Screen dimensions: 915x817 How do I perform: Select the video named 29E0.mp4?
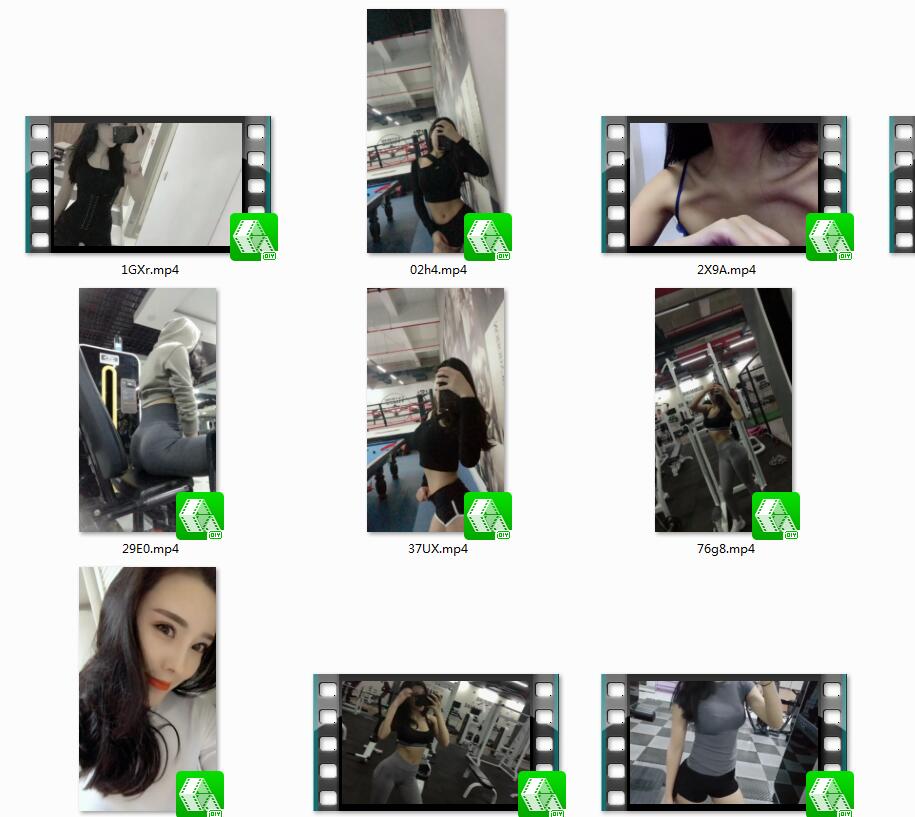point(148,410)
